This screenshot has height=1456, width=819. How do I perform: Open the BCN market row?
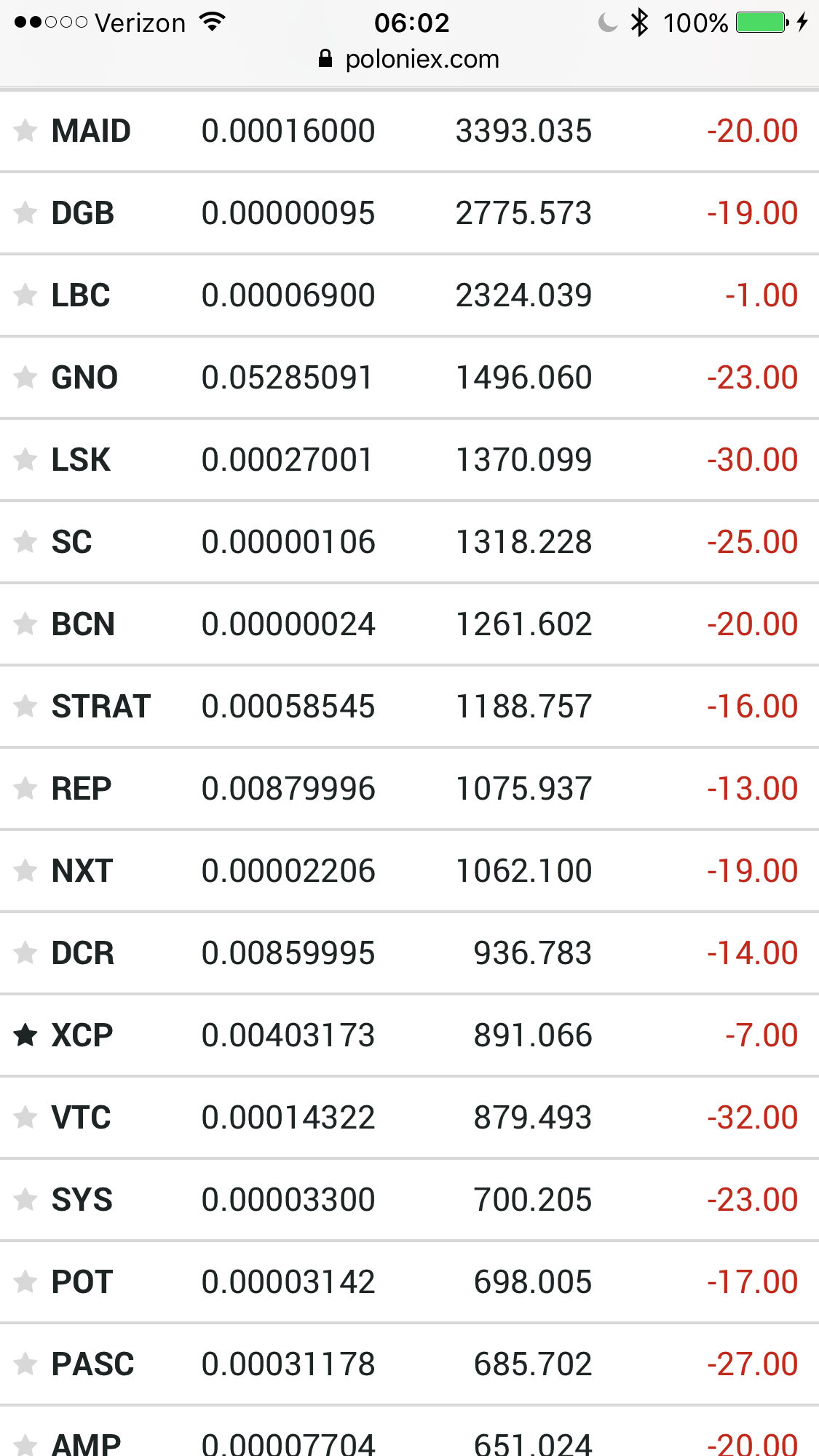pyautogui.click(x=409, y=624)
